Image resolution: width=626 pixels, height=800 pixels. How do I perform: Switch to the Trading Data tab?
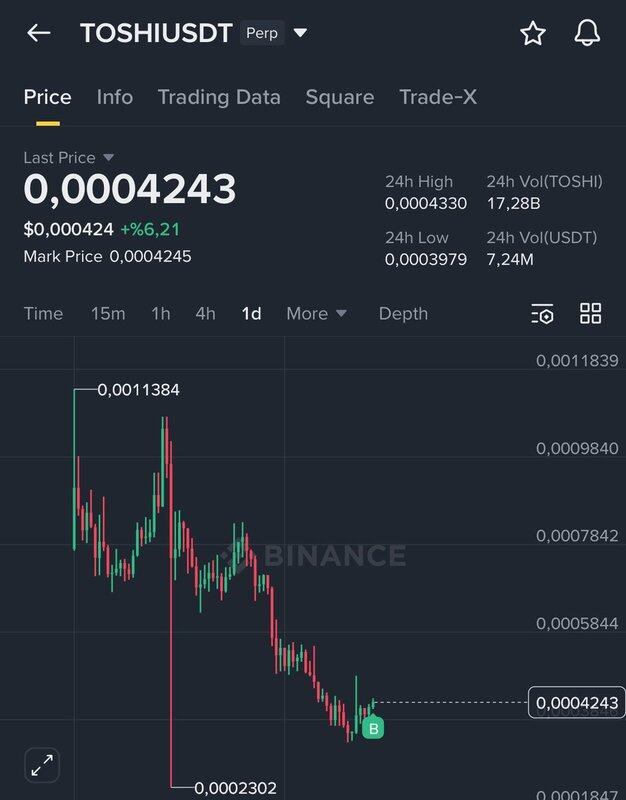tap(219, 97)
